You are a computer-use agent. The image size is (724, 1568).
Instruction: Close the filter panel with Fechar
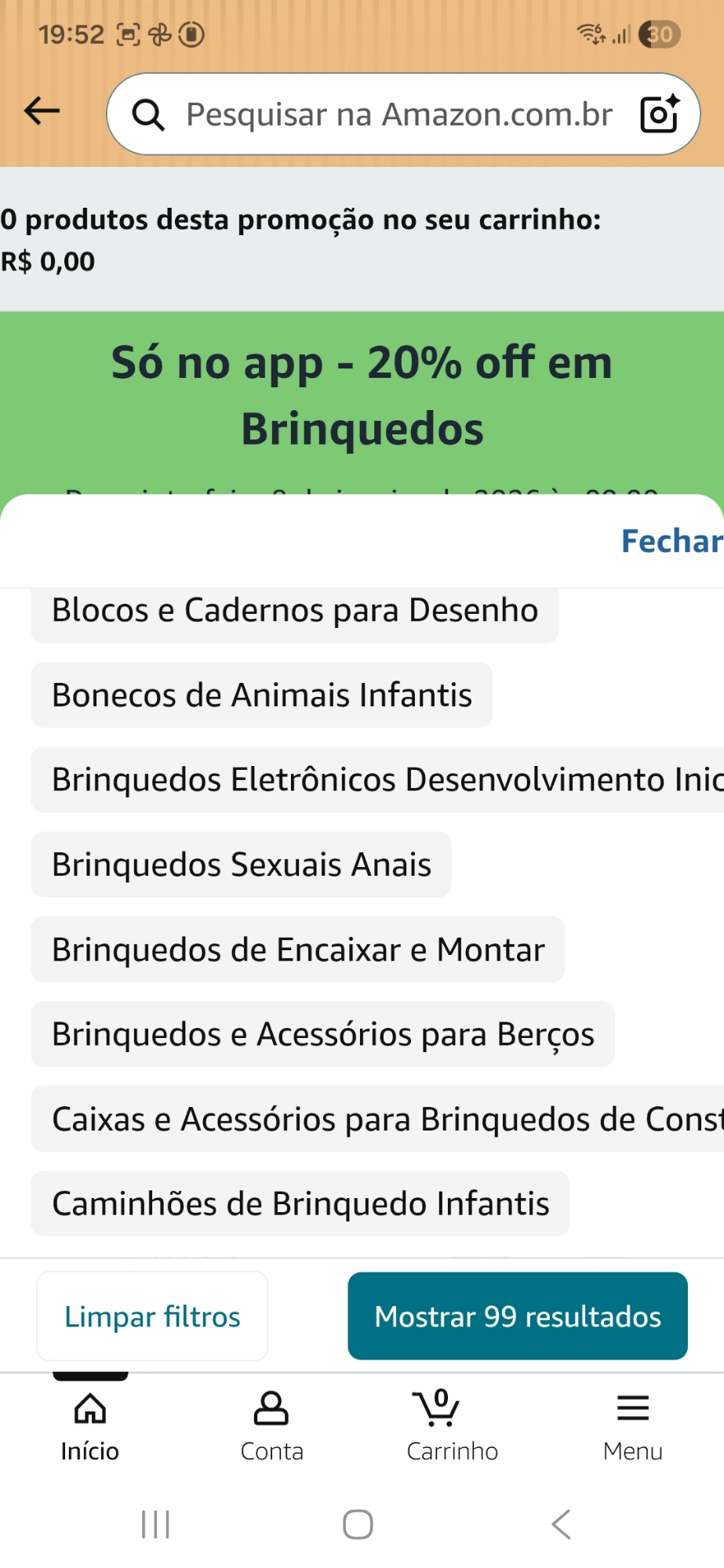[x=671, y=541]
